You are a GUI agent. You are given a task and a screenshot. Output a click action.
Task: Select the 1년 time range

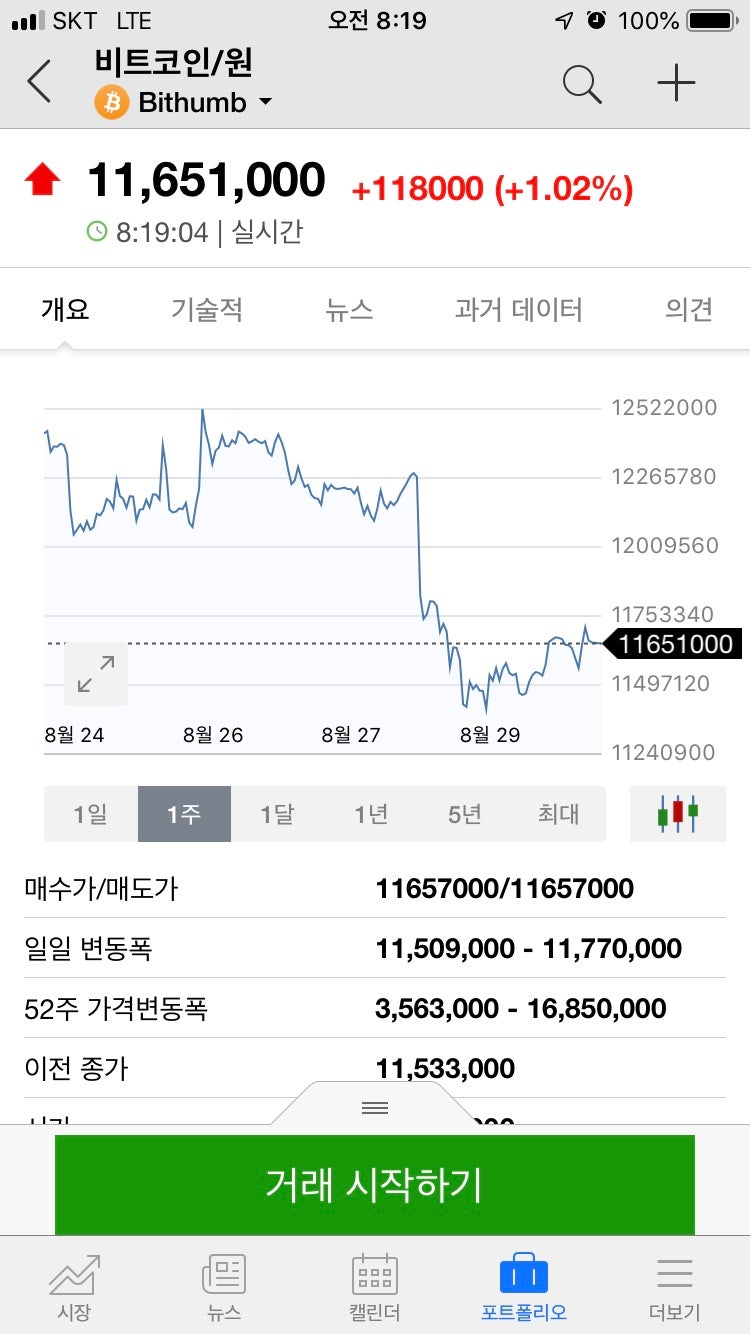(370, 814)
